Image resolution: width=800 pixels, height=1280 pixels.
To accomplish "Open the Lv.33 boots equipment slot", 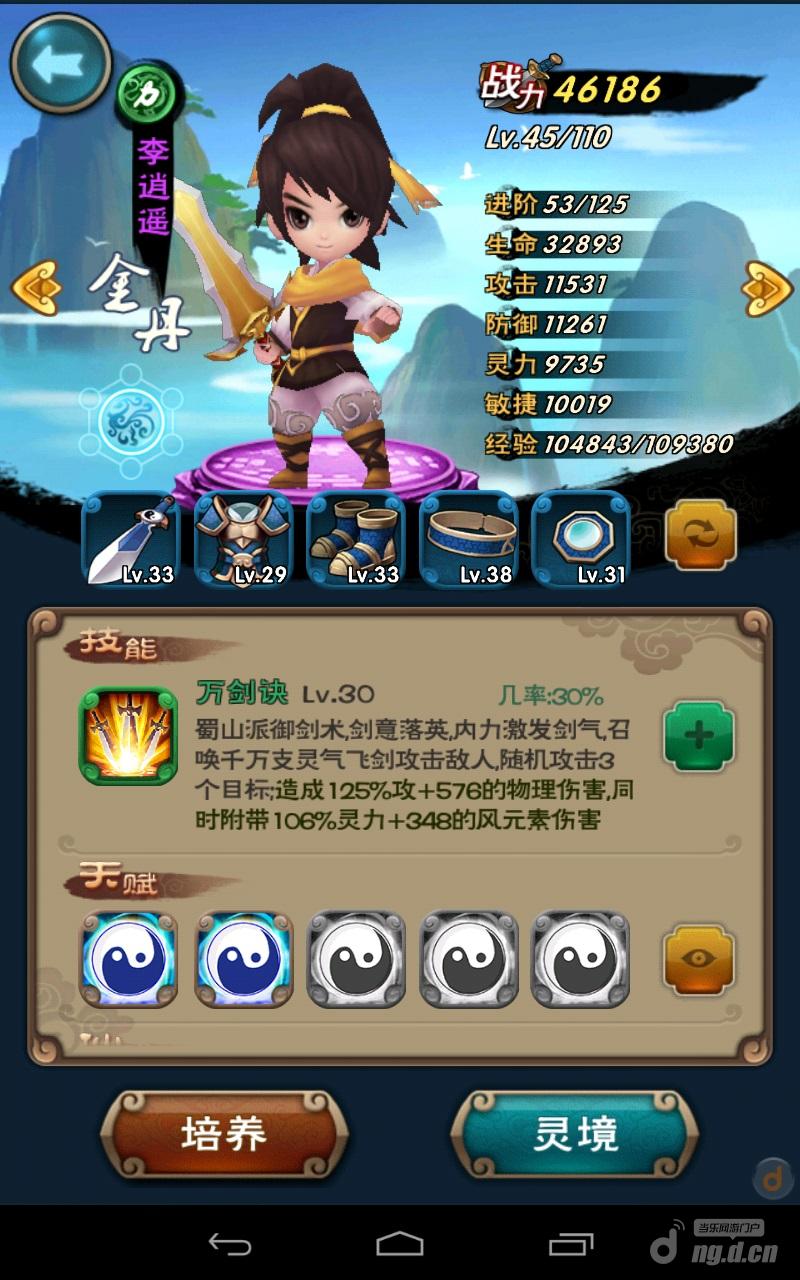I will 356,539.
